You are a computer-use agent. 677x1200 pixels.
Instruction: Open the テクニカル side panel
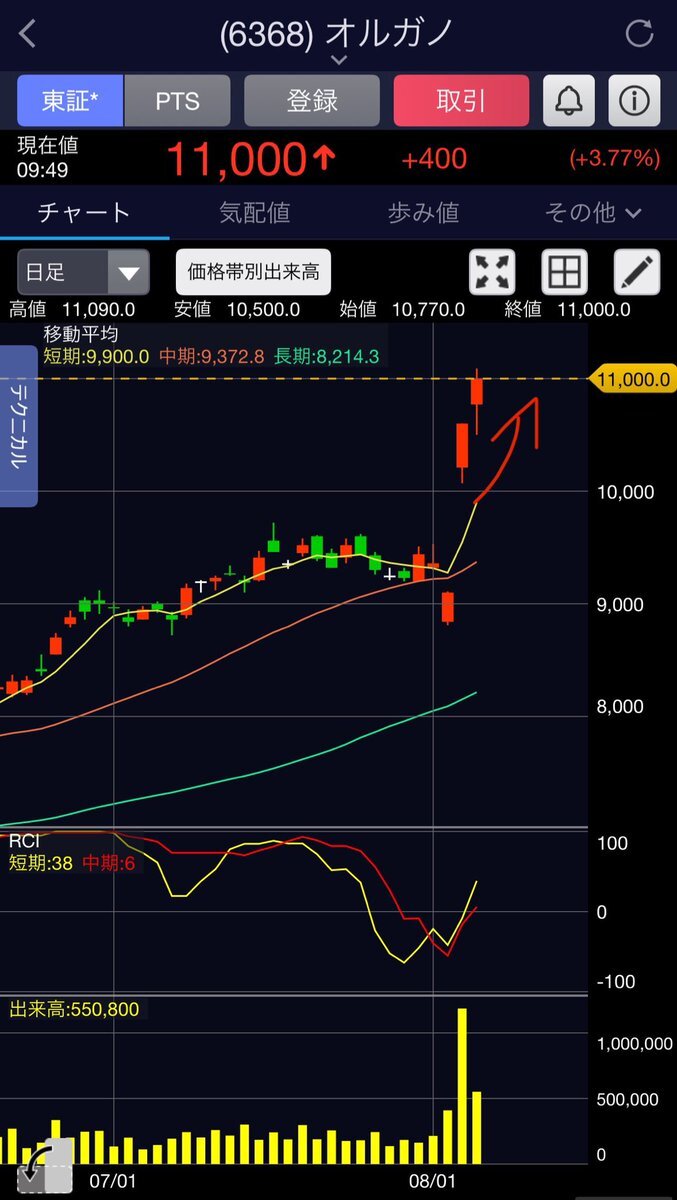pos(18,426)
